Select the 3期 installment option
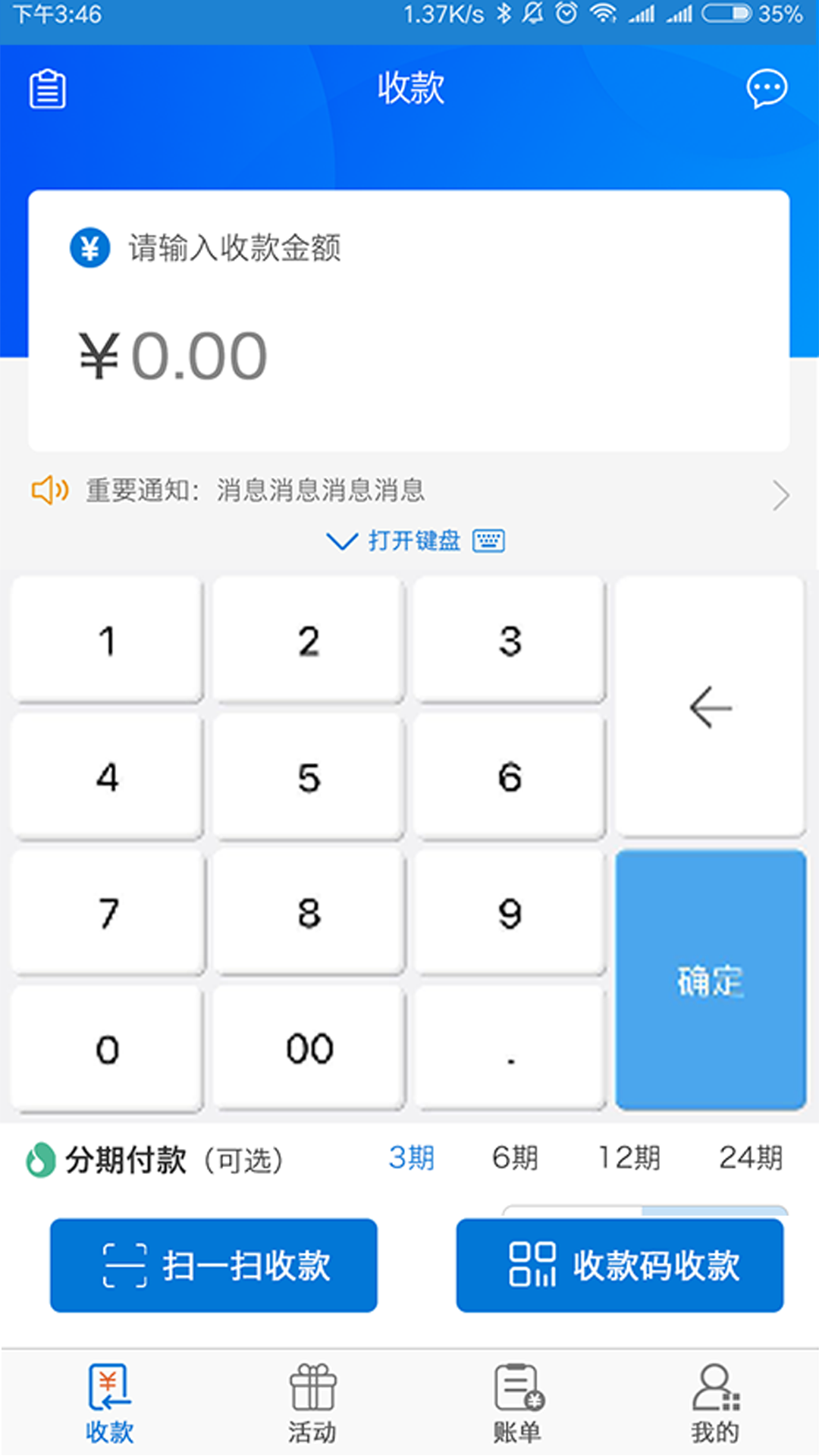 tap(410, 1158)
